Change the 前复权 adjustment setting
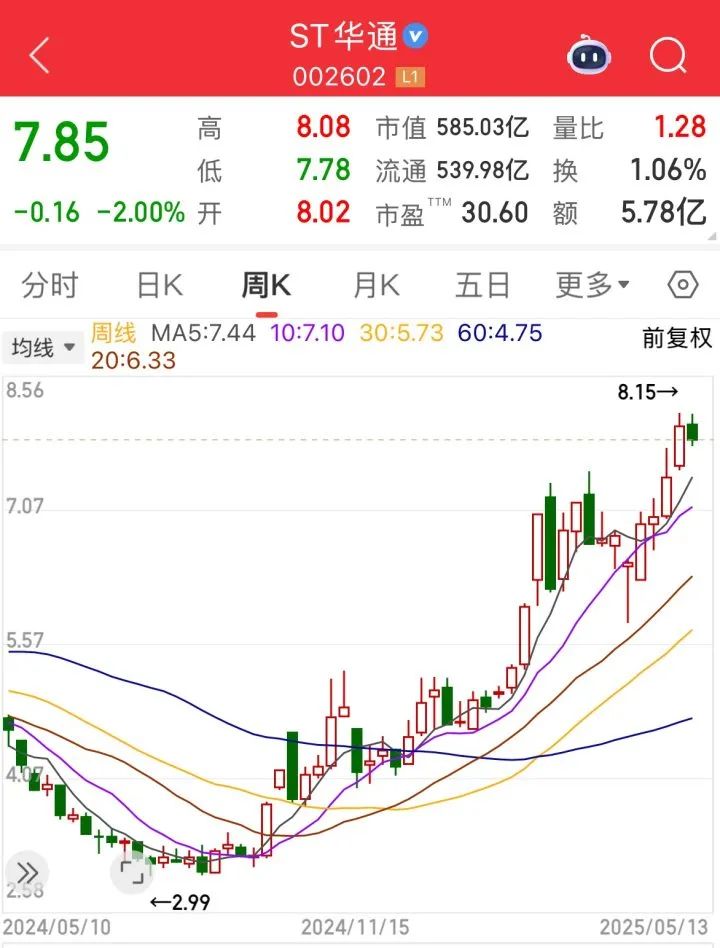Screen dimensions: 720x948 [x=677, y=338]
